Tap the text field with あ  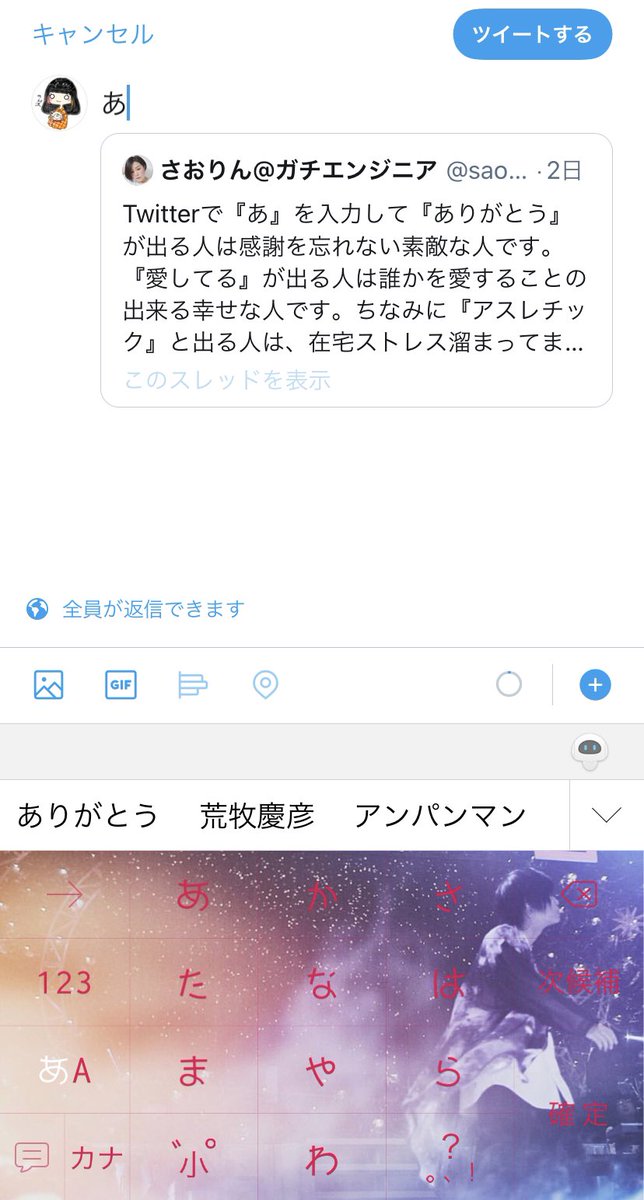300,103
